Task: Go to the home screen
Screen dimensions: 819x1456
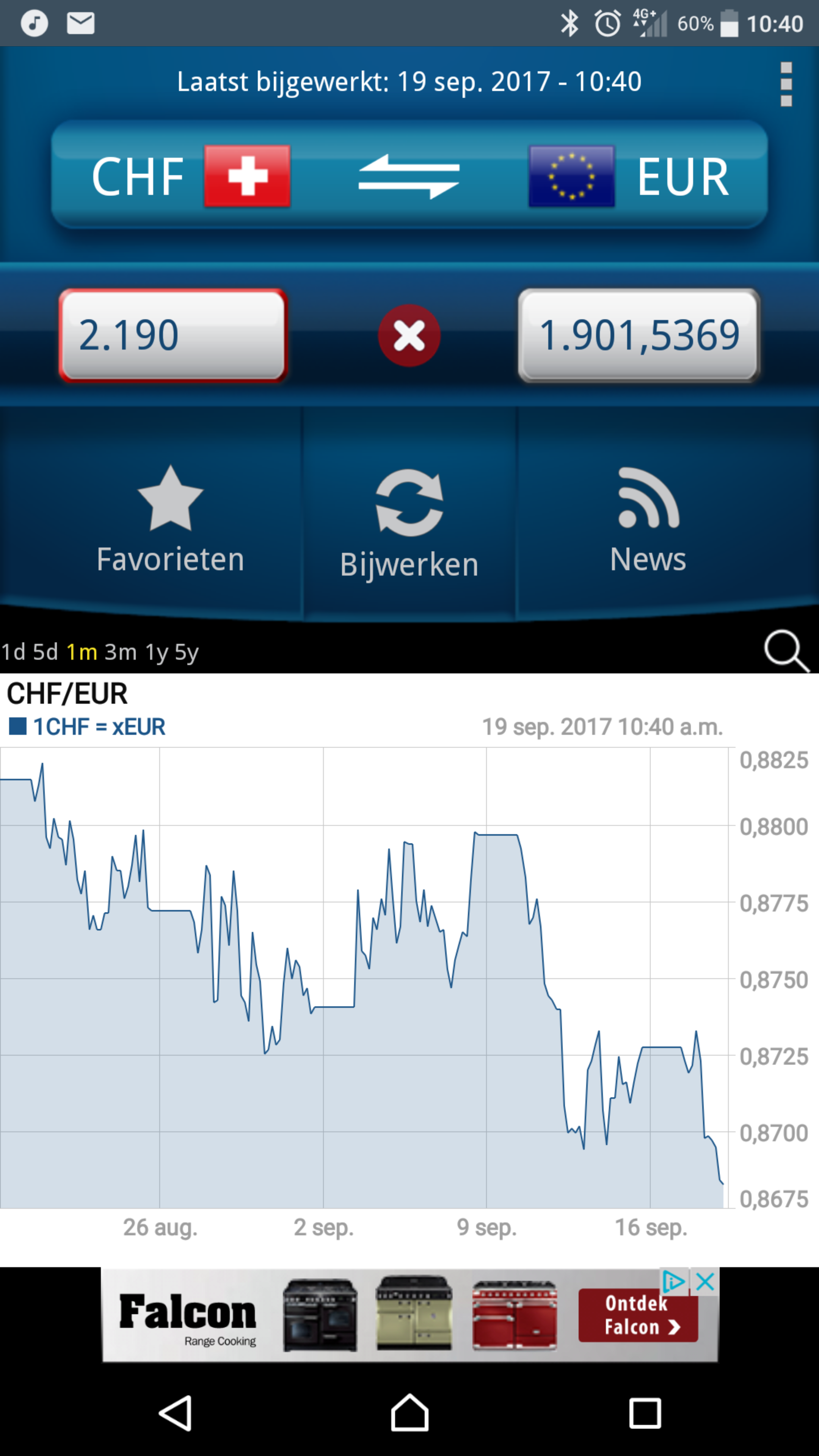Action: click(409, 1414)
